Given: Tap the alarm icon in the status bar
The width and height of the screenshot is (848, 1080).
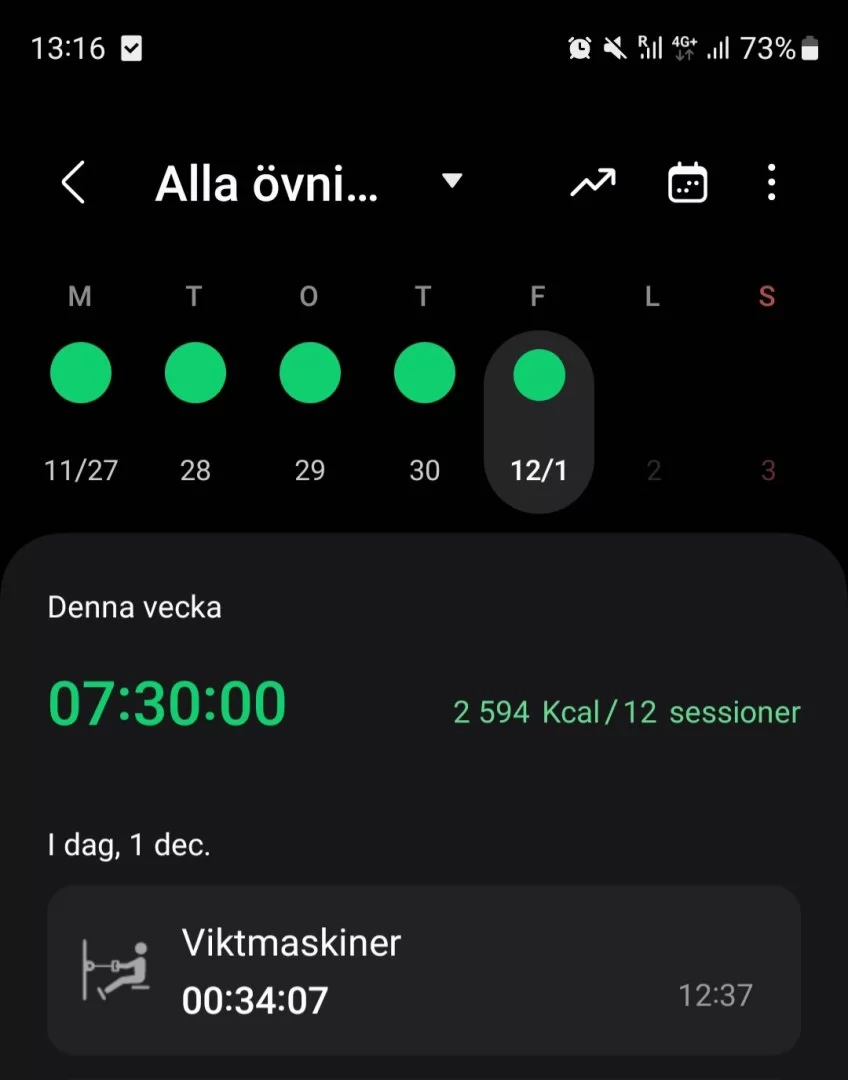Looking at the screenshot, I should coord(578,48).
